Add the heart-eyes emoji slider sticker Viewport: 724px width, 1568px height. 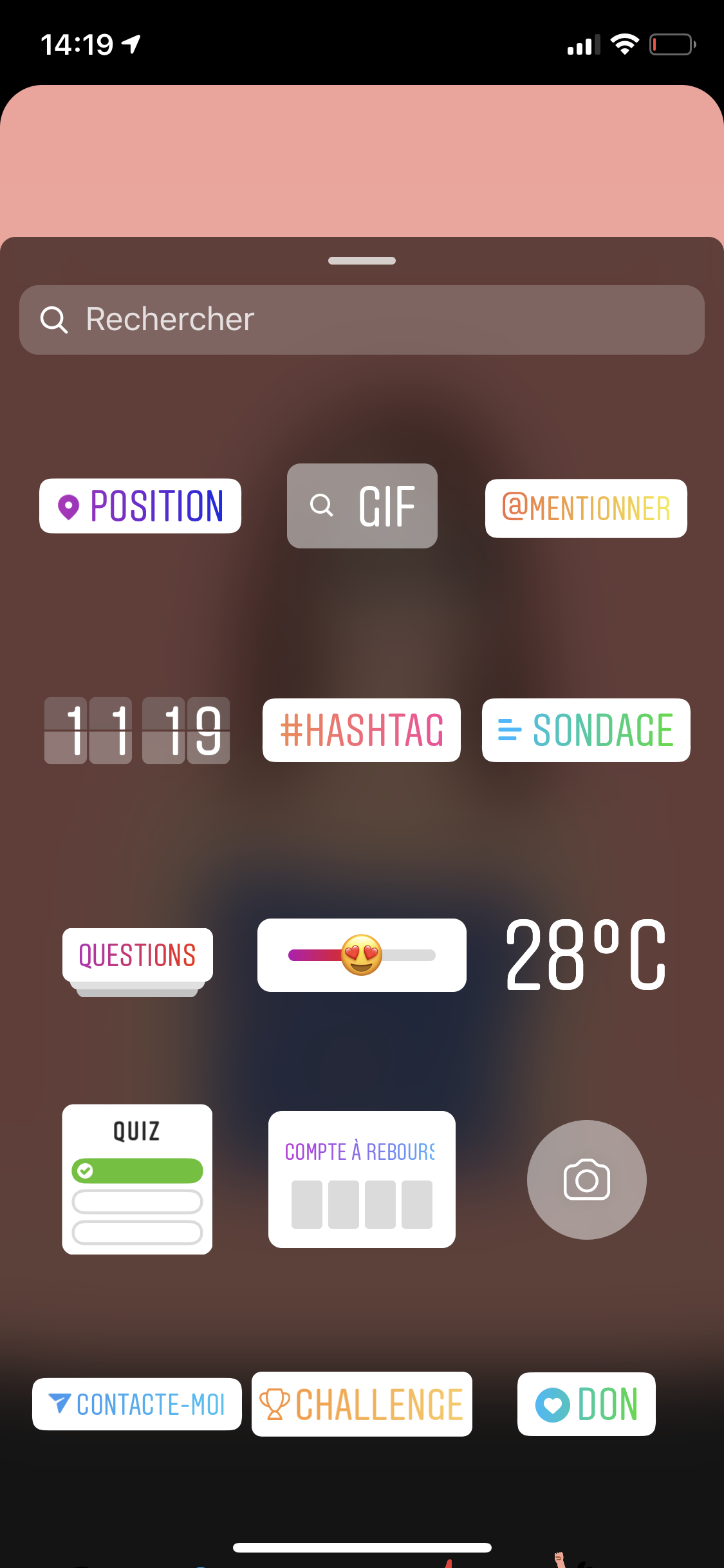(x=362, y=955)
